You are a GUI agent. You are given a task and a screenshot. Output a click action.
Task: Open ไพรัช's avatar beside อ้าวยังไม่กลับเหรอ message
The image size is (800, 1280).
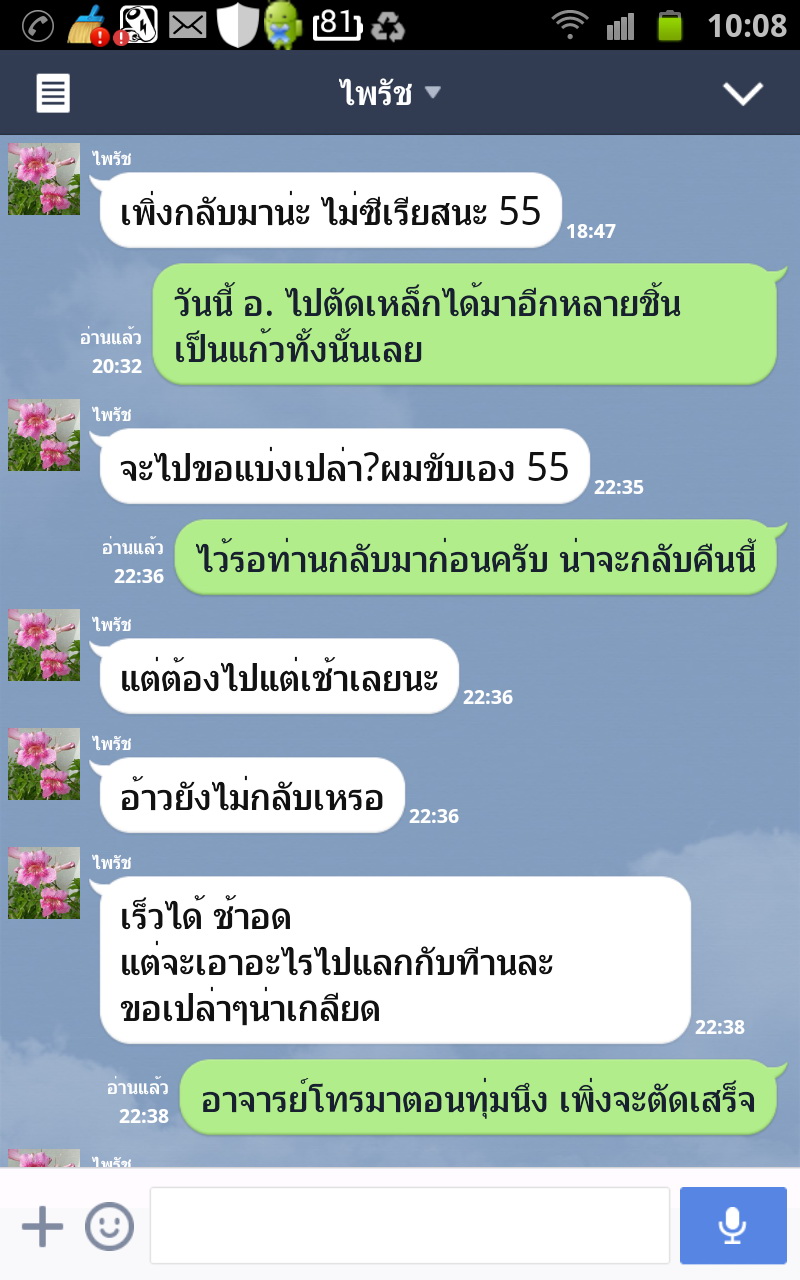(x=44, y=764)
